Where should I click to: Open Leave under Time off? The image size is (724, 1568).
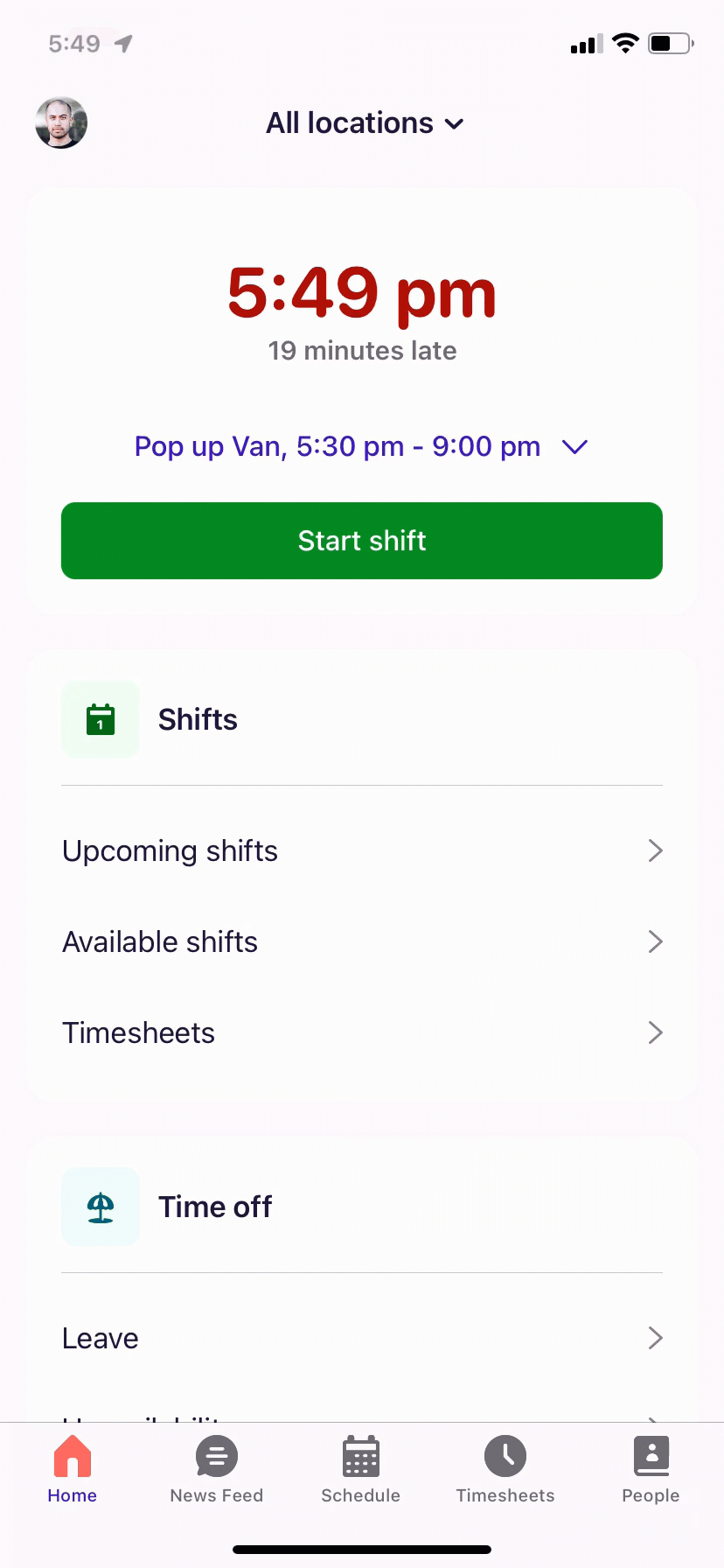tap(362, 1338)
